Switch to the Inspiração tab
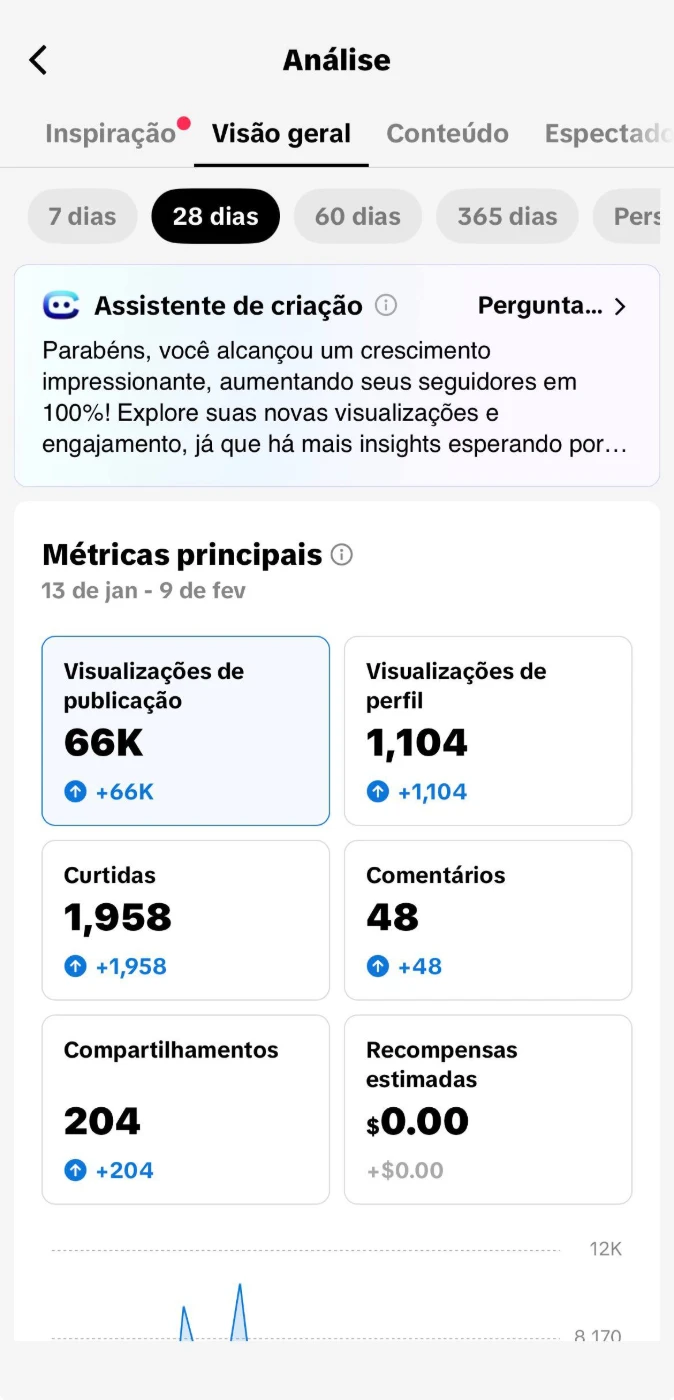The width and height of the screenshot is (674, 1400). [x=110, y=134]
